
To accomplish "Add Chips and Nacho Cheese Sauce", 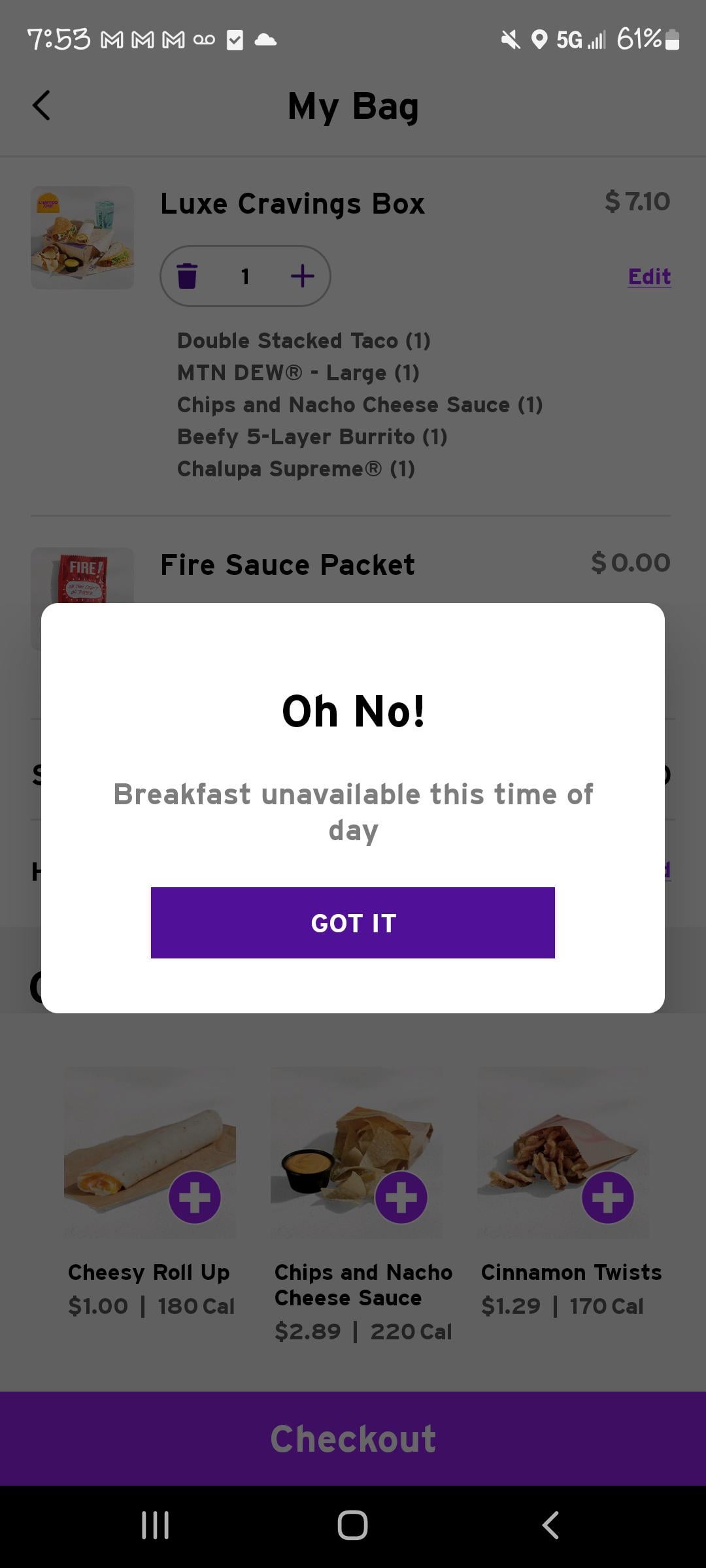I will [x=401, y=1198].
